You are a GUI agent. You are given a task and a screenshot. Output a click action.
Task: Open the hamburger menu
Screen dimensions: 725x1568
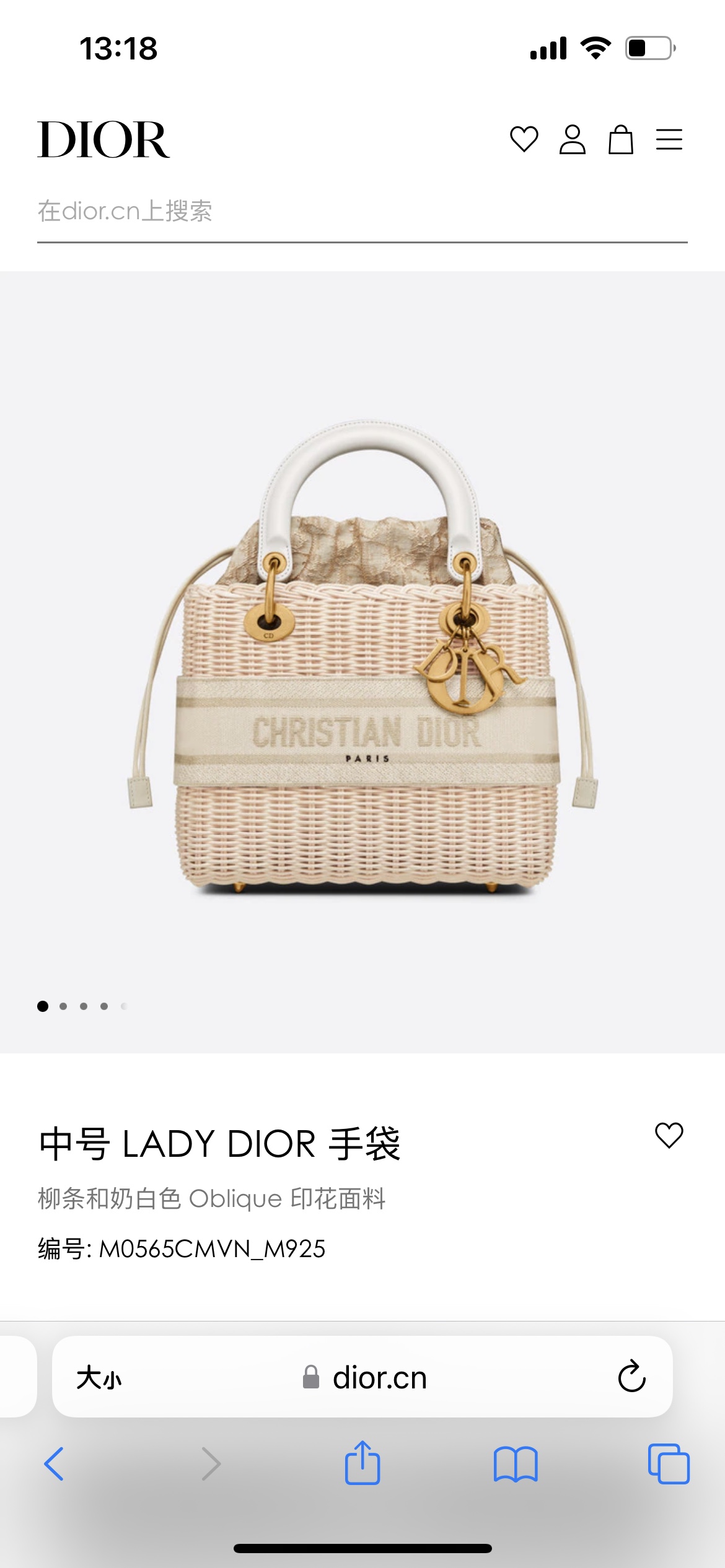coord(669,139)
